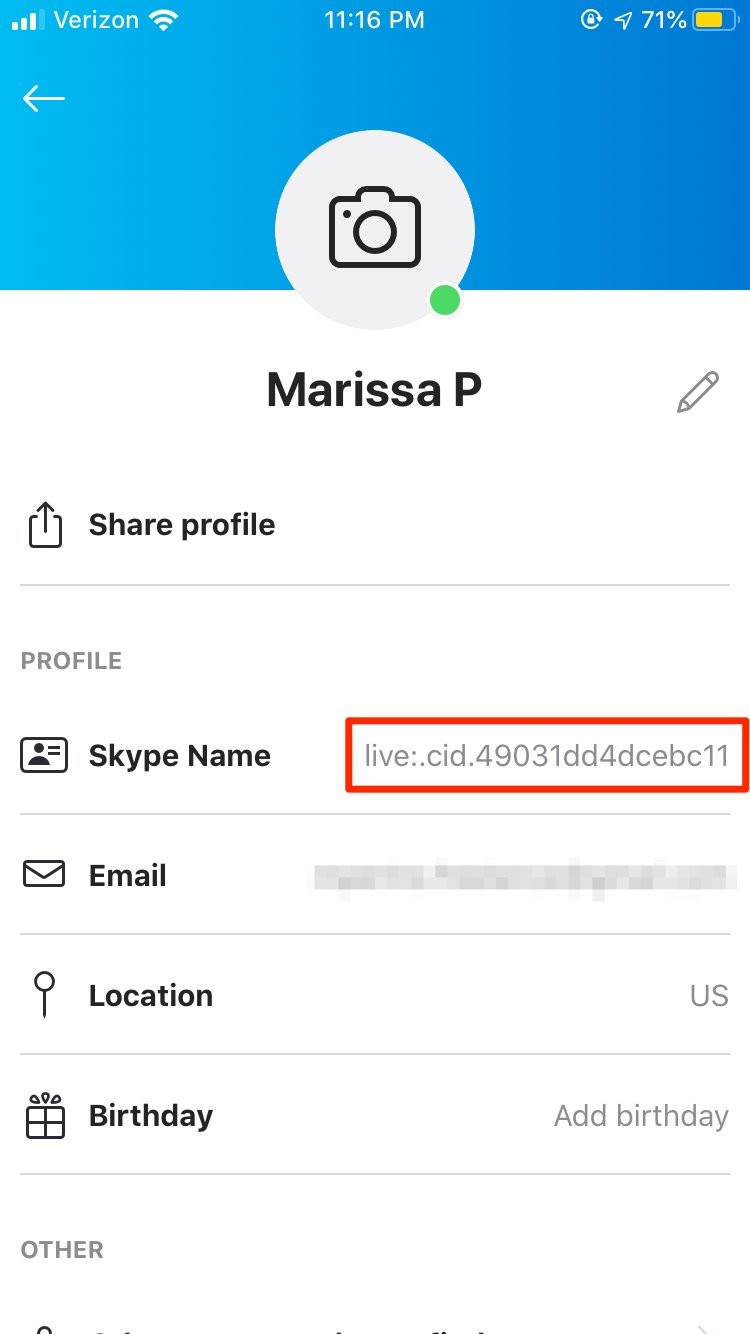750x1334 pixels.
Task: Select the pencil icon to edit name
Action: [x=698, y=391]
